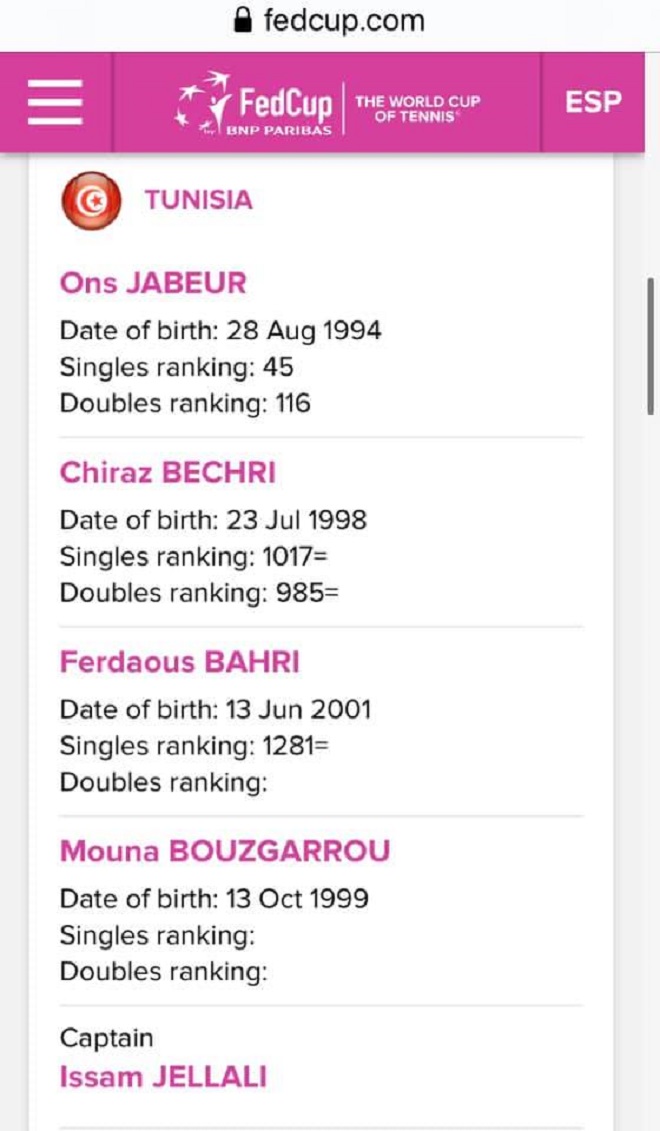Open the hamburger menu
Screen dimensions: 660x1131
click(x=55, y=102)
